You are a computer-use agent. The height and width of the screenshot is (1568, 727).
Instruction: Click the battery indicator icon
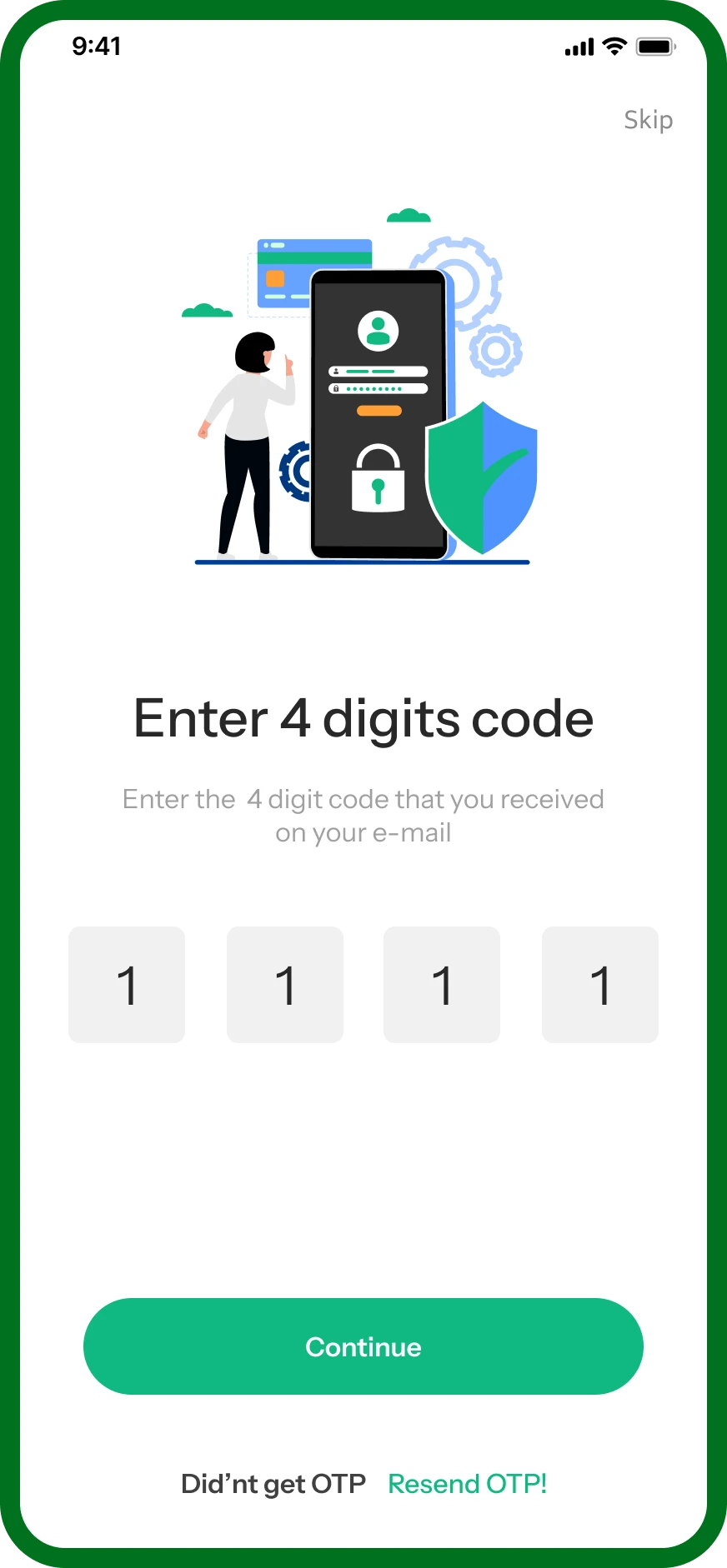(x=653, y=47)
